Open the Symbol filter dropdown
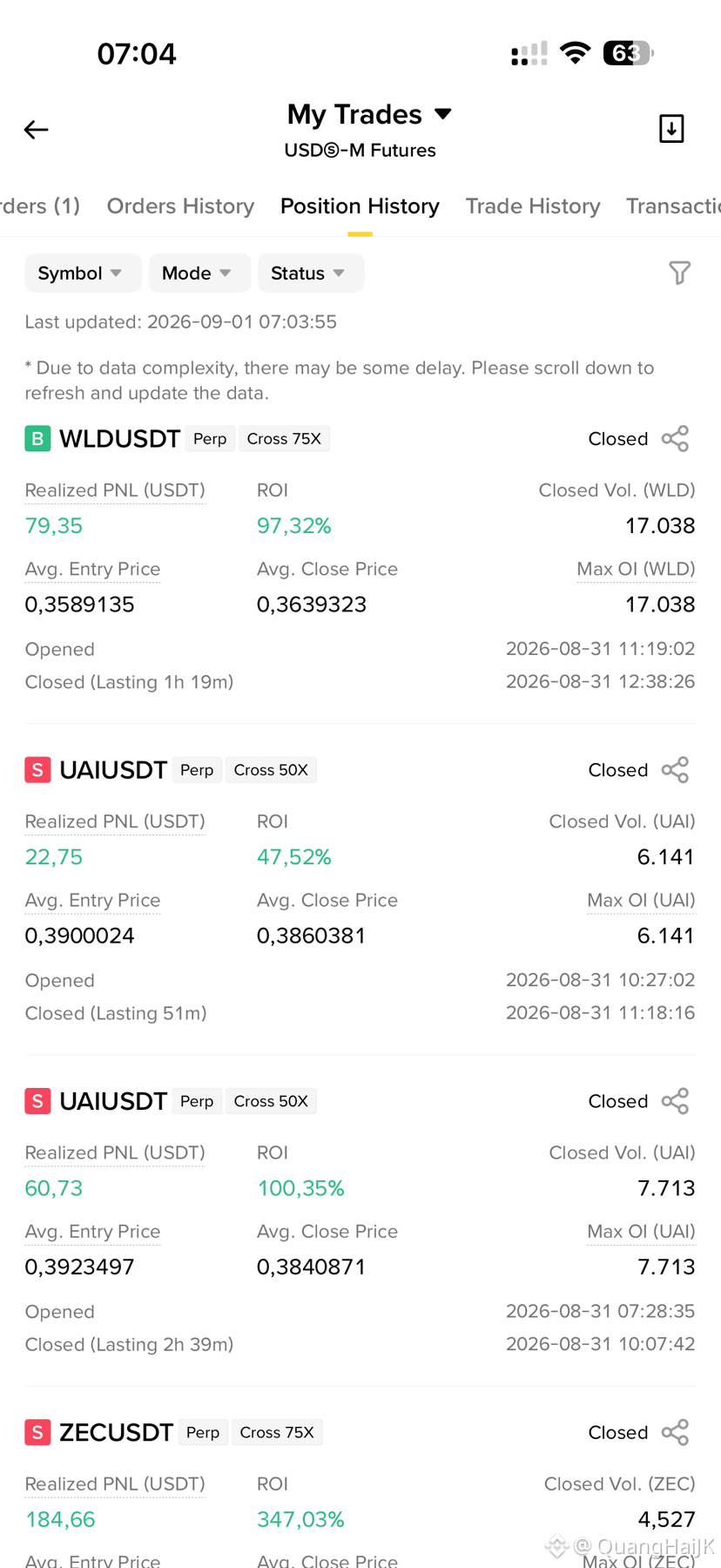 pyautogui.click(x=80, y=274)
